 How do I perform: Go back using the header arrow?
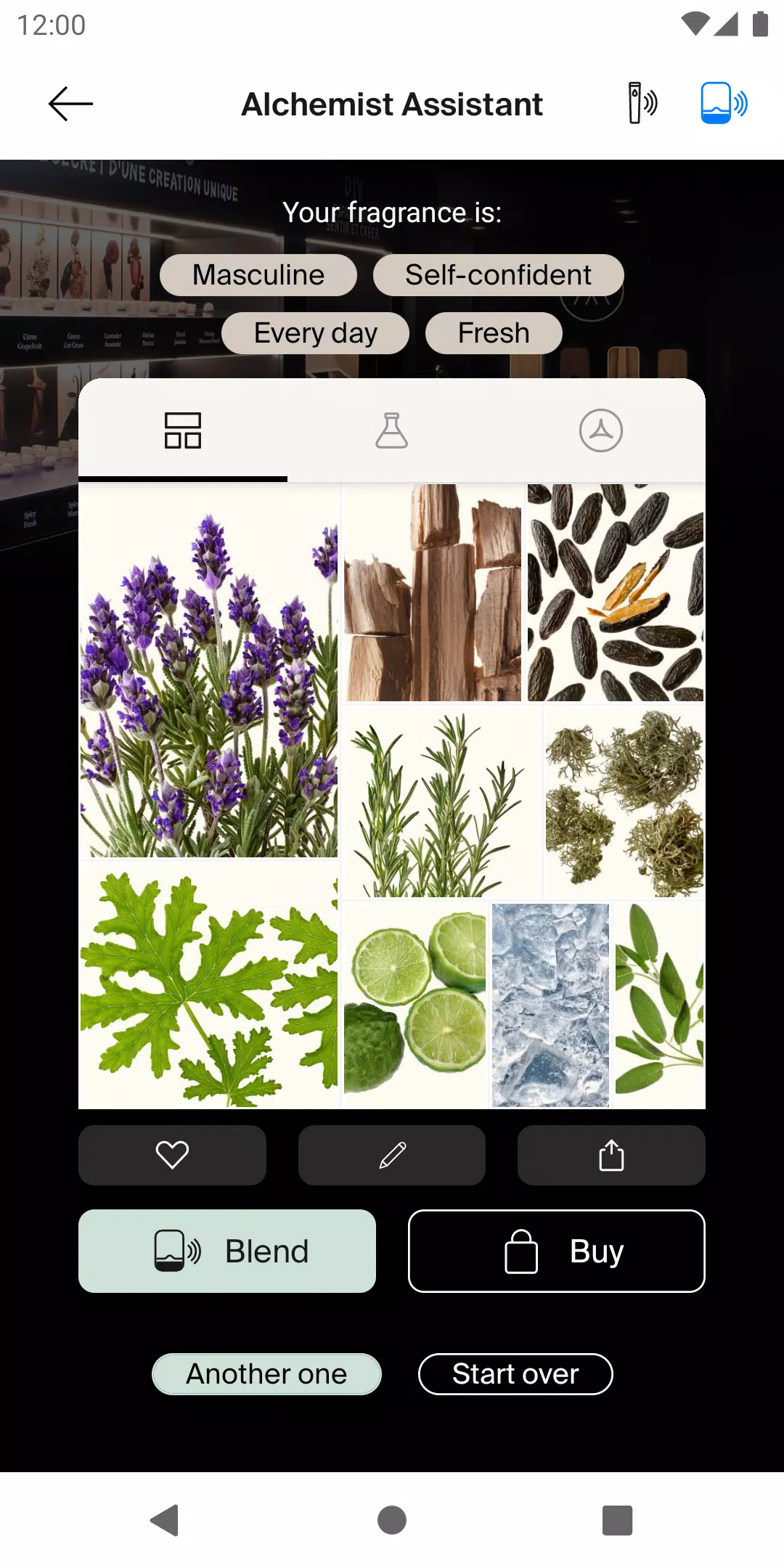tap(70, 104)
